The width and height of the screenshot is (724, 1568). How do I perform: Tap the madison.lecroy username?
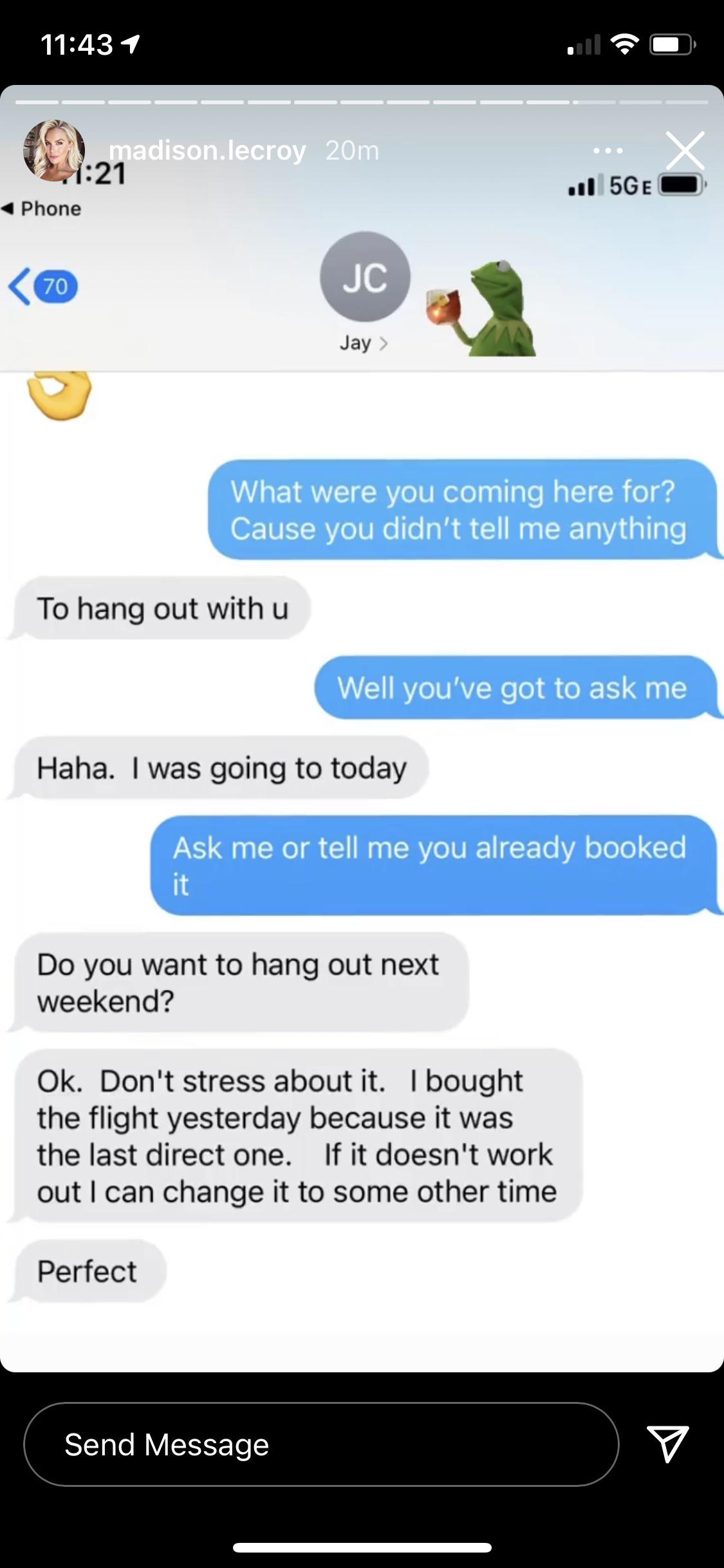click(207, 151)
